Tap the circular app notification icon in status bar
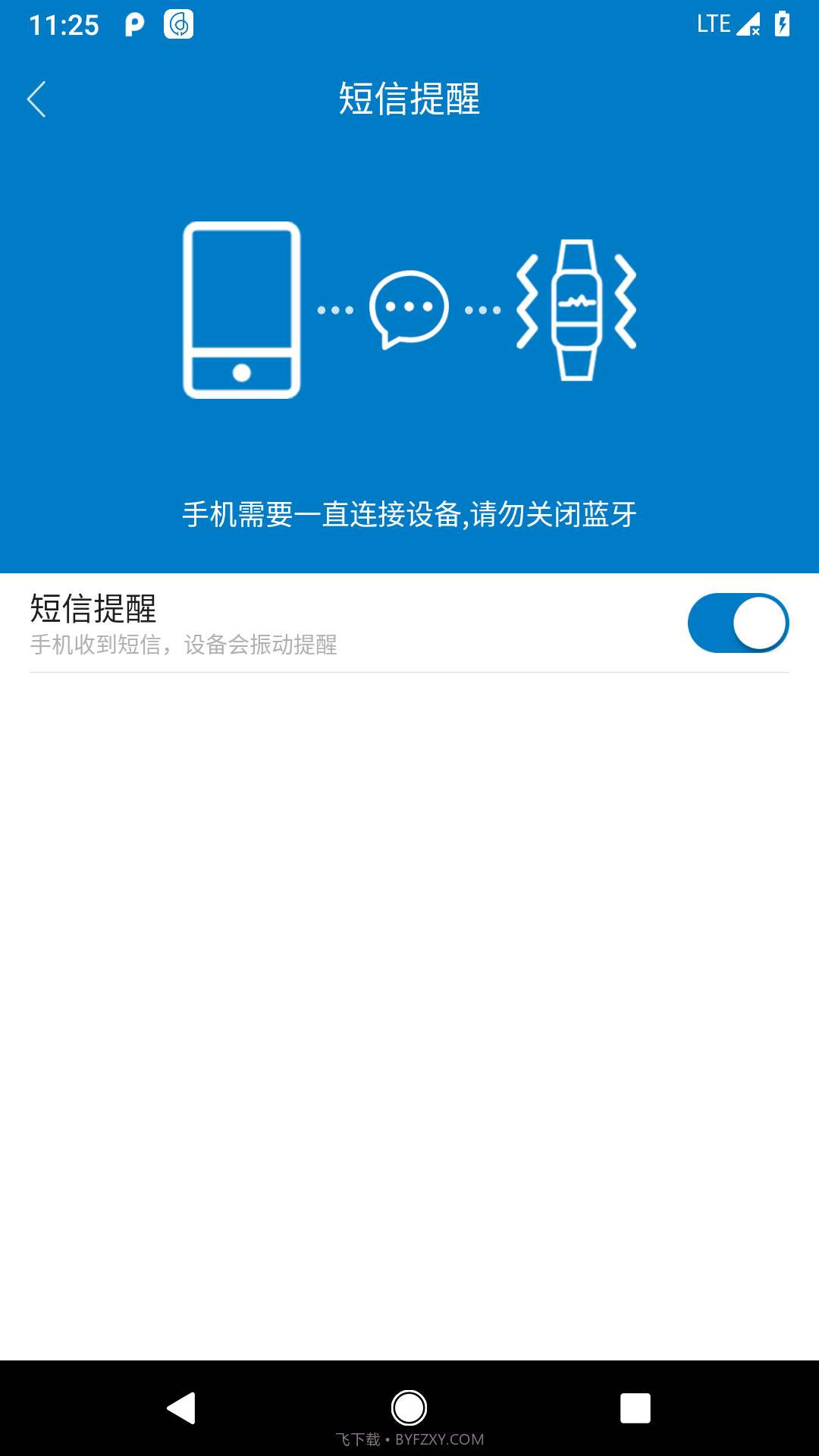819x1456 pixels. click(x=179, y=25)
